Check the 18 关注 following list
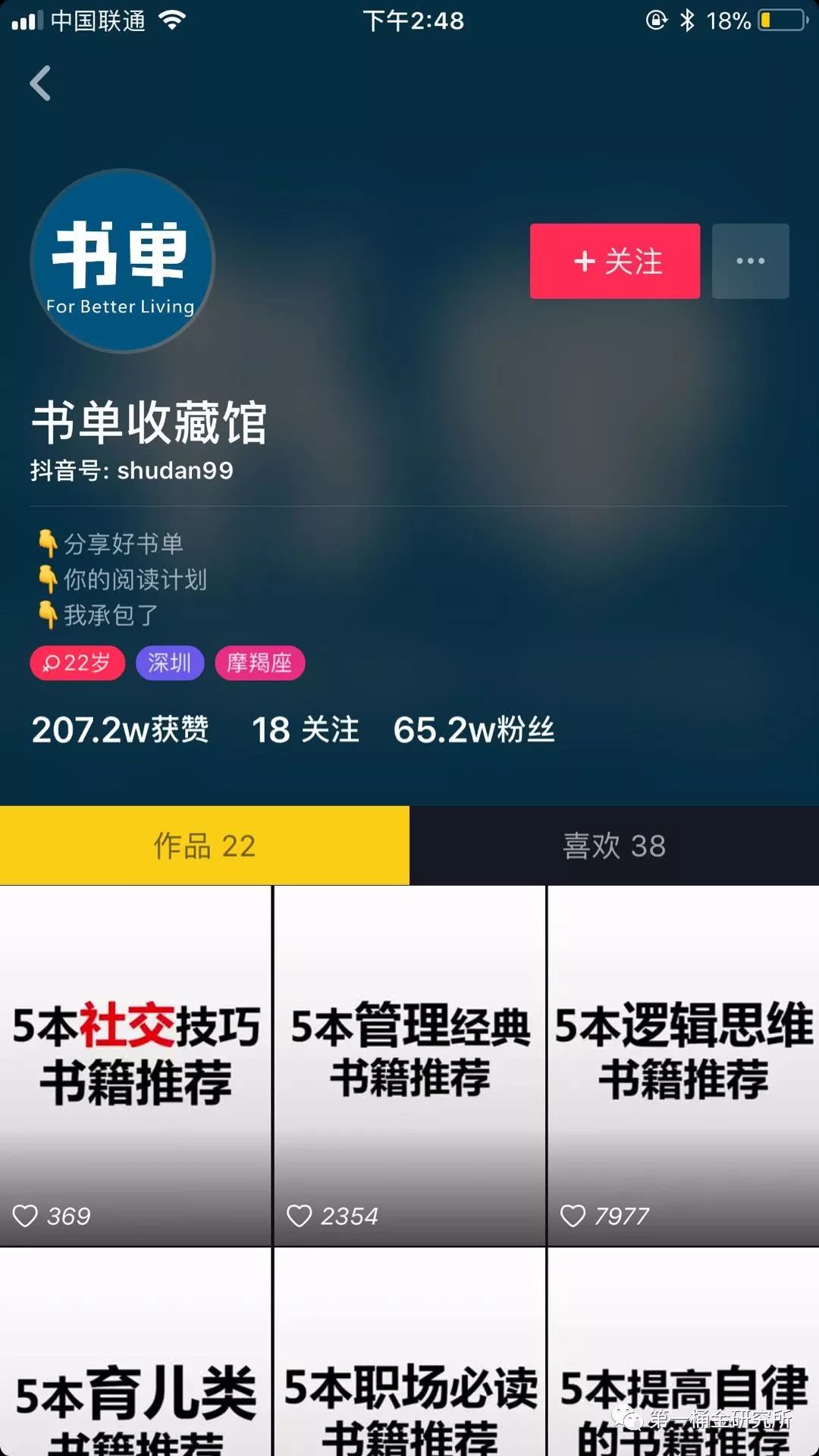Viewport: 819px width, 1456px height. click(305, 730)
